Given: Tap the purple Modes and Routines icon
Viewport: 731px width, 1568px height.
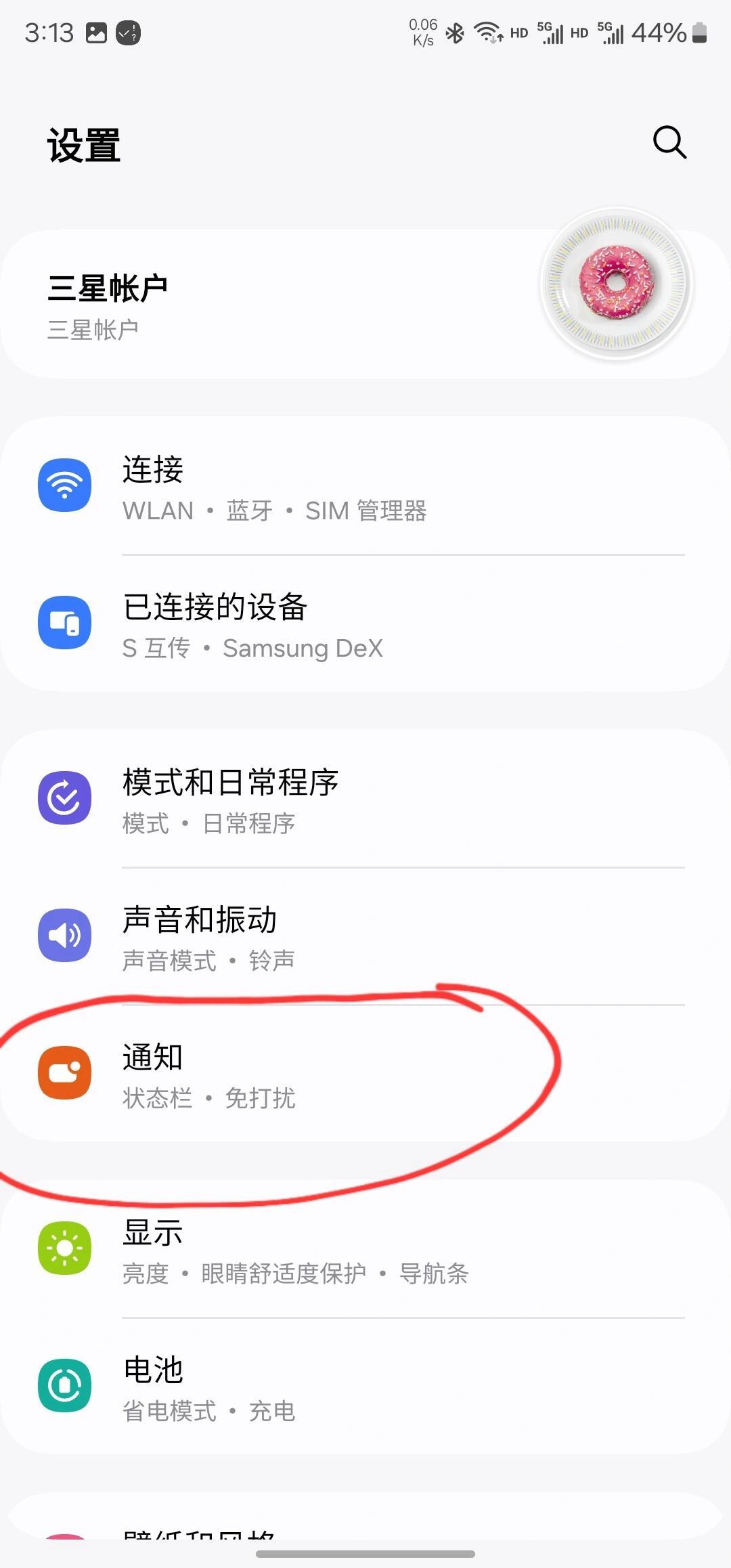Looking at the screenshot, I should (65, 798).
